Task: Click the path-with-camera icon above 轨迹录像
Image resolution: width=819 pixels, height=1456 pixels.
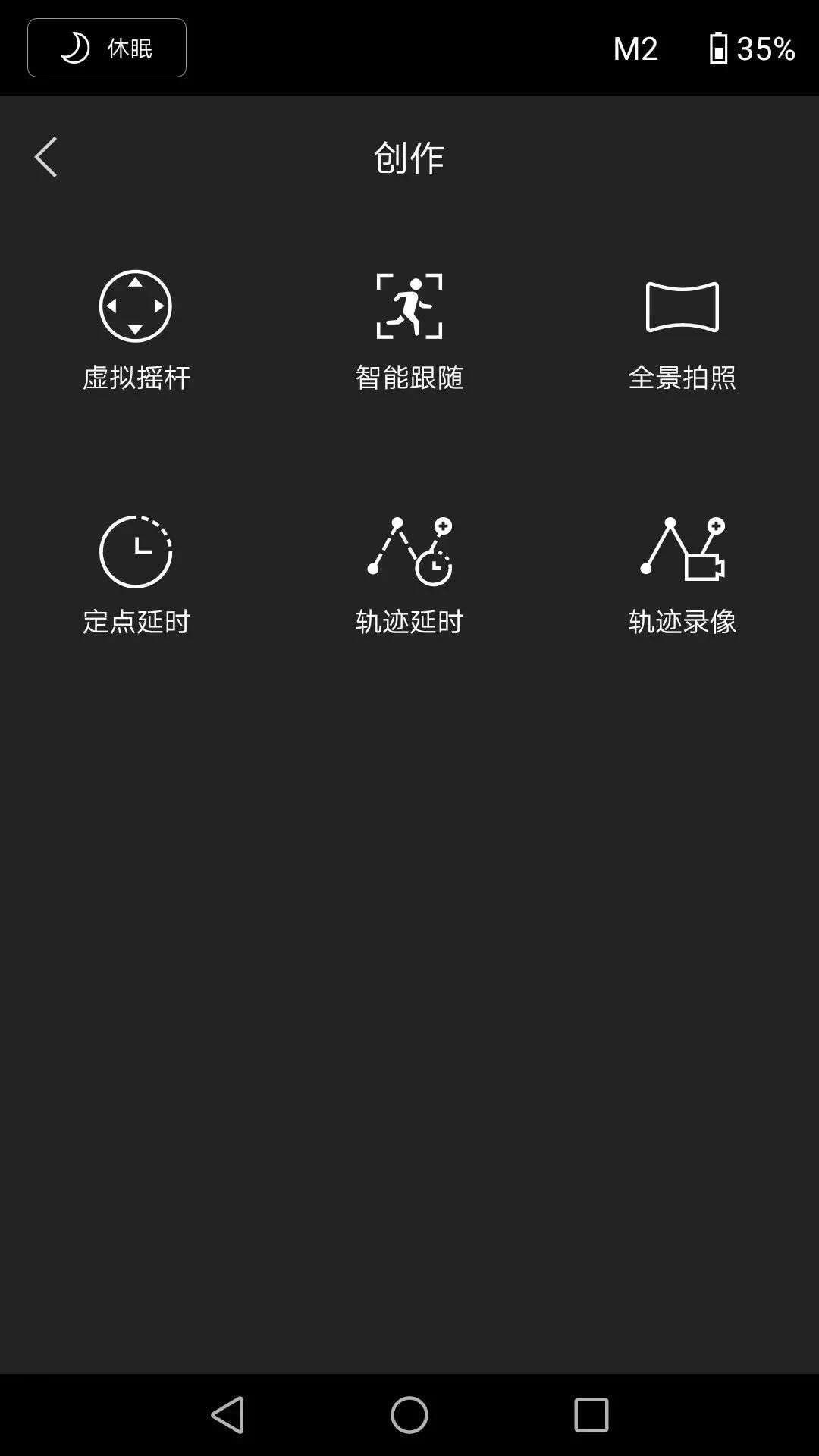Action: pyautogui.click(x=681, y=550)
